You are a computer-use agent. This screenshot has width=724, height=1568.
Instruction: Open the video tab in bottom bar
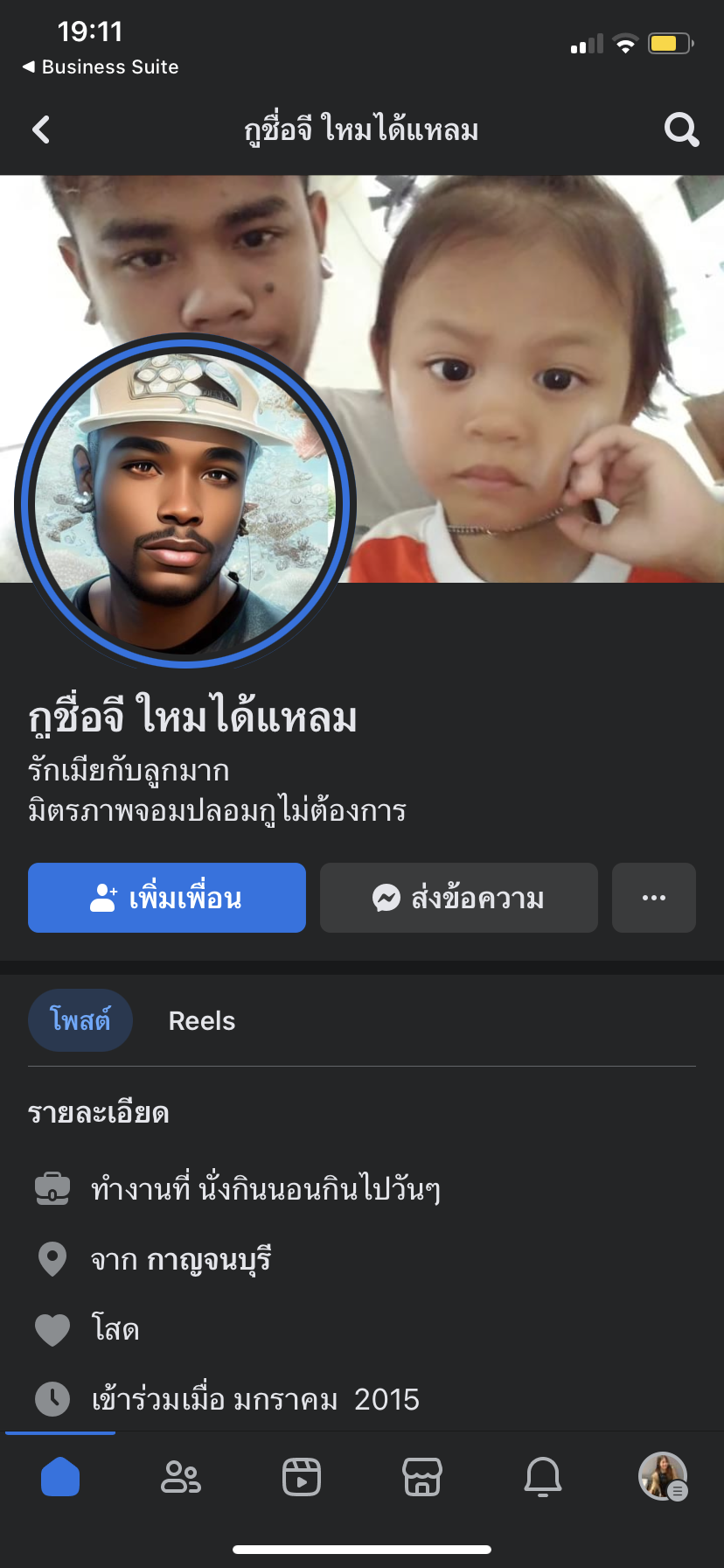[302, 1478]
